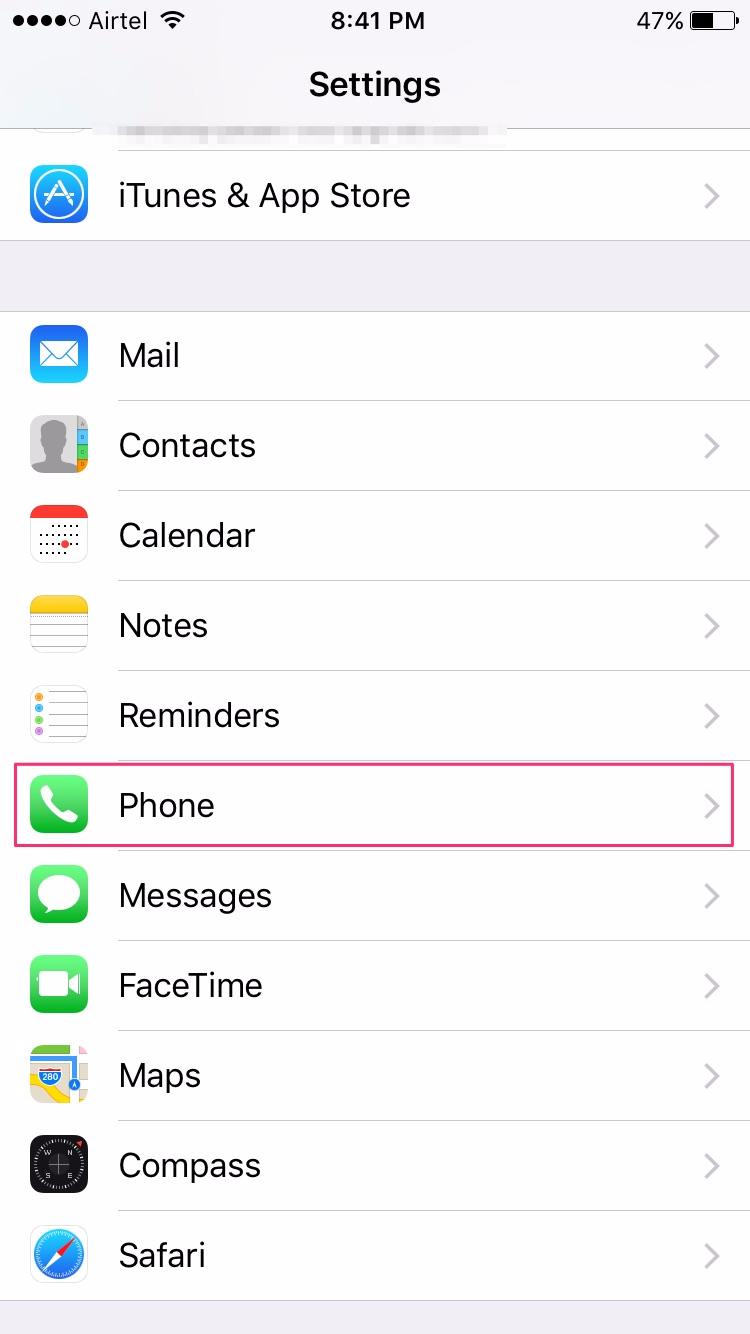This screenshot has height=1334, width=750.
Task: Open Calendar settings
Action: [375, 536]
